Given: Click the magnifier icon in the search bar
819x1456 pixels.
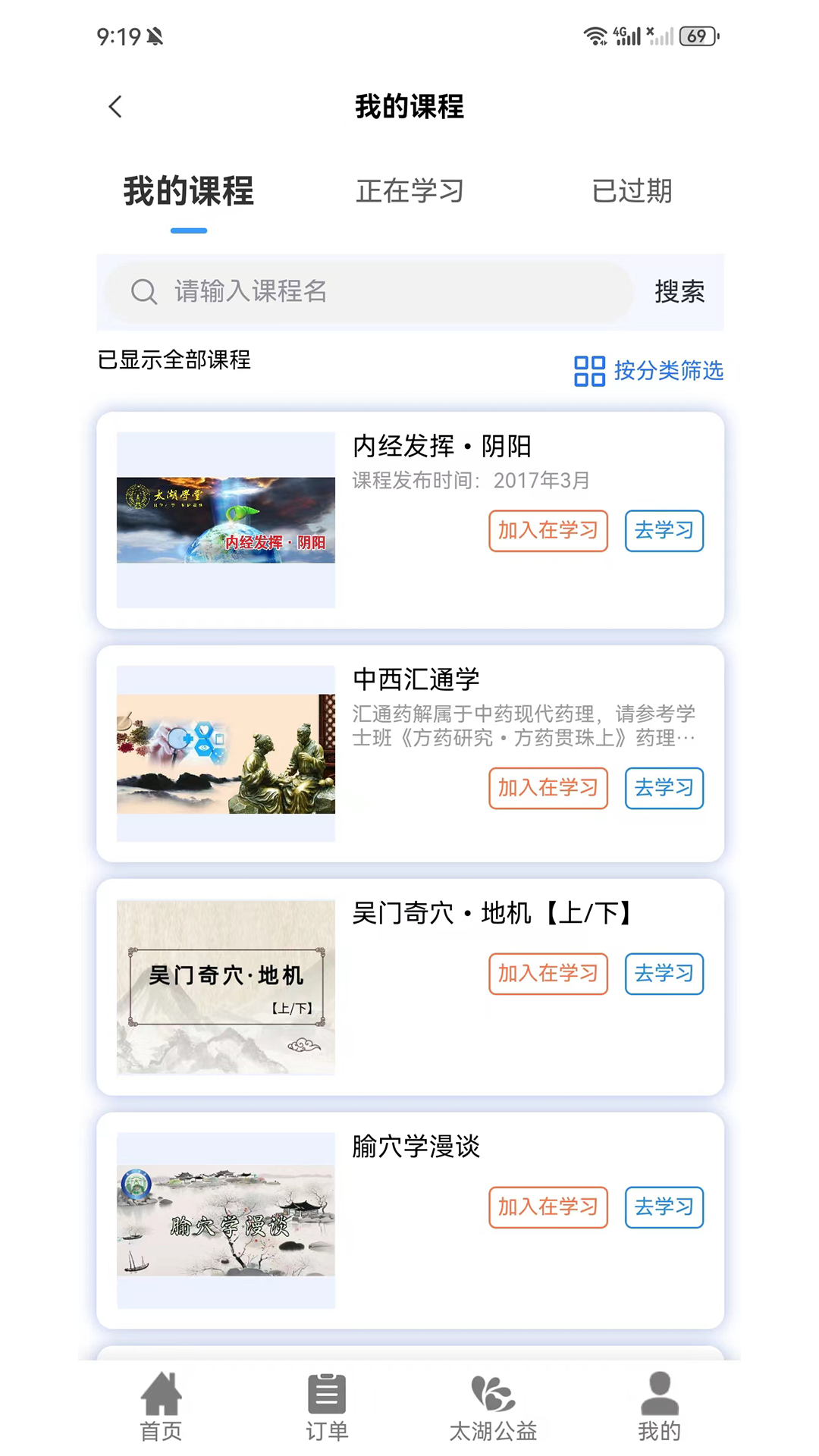Looking at the screenshot, I should point(144,292).
